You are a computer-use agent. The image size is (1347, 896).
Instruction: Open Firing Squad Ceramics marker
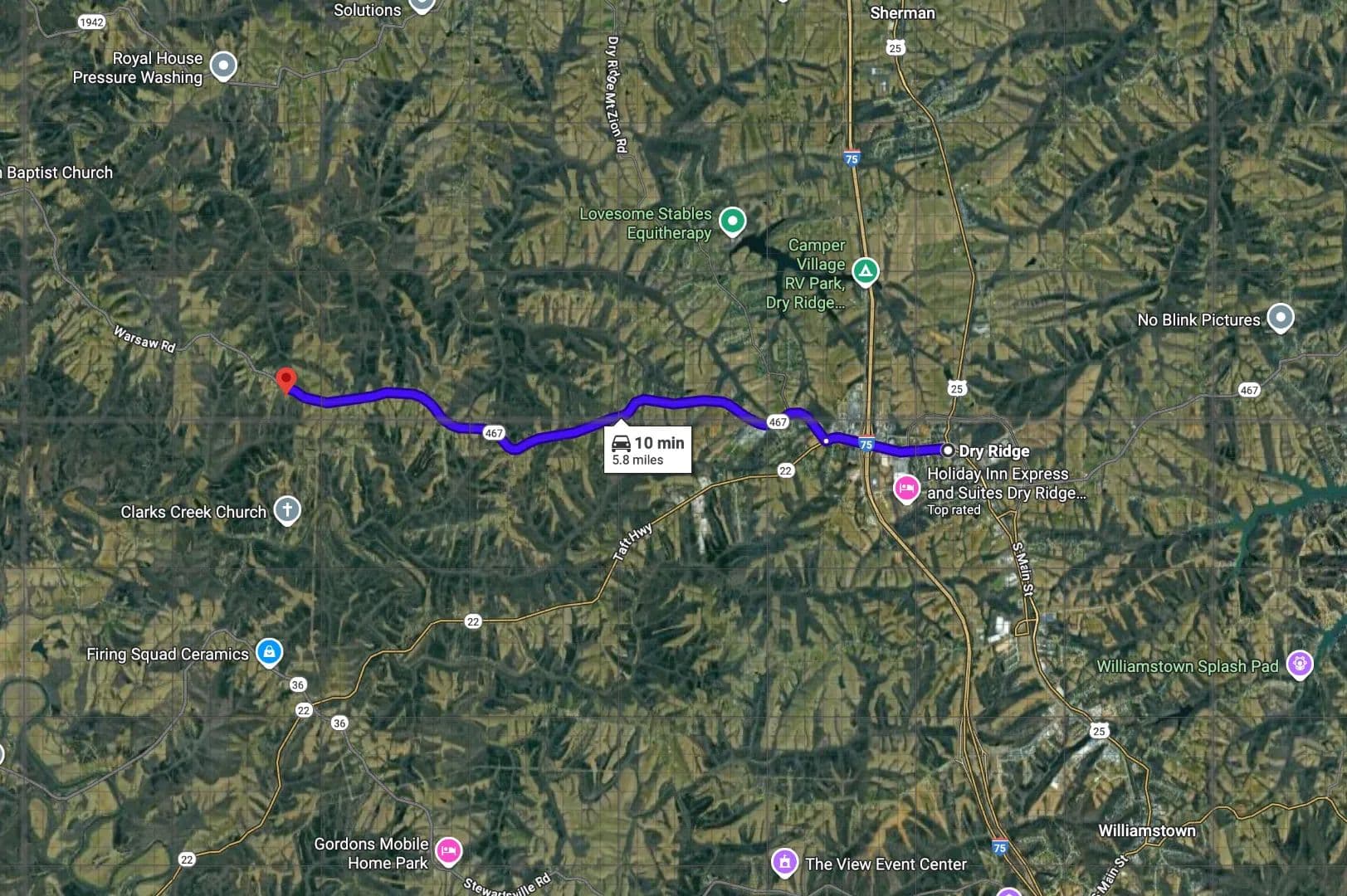[x=269, y=652]
